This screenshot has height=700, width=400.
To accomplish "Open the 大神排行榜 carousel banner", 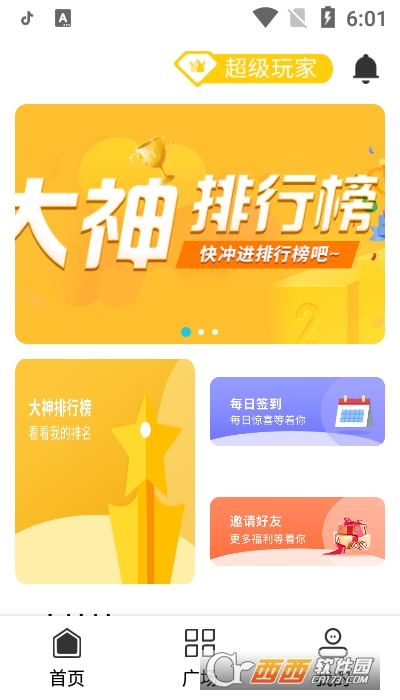I will [x=200, y=224].
